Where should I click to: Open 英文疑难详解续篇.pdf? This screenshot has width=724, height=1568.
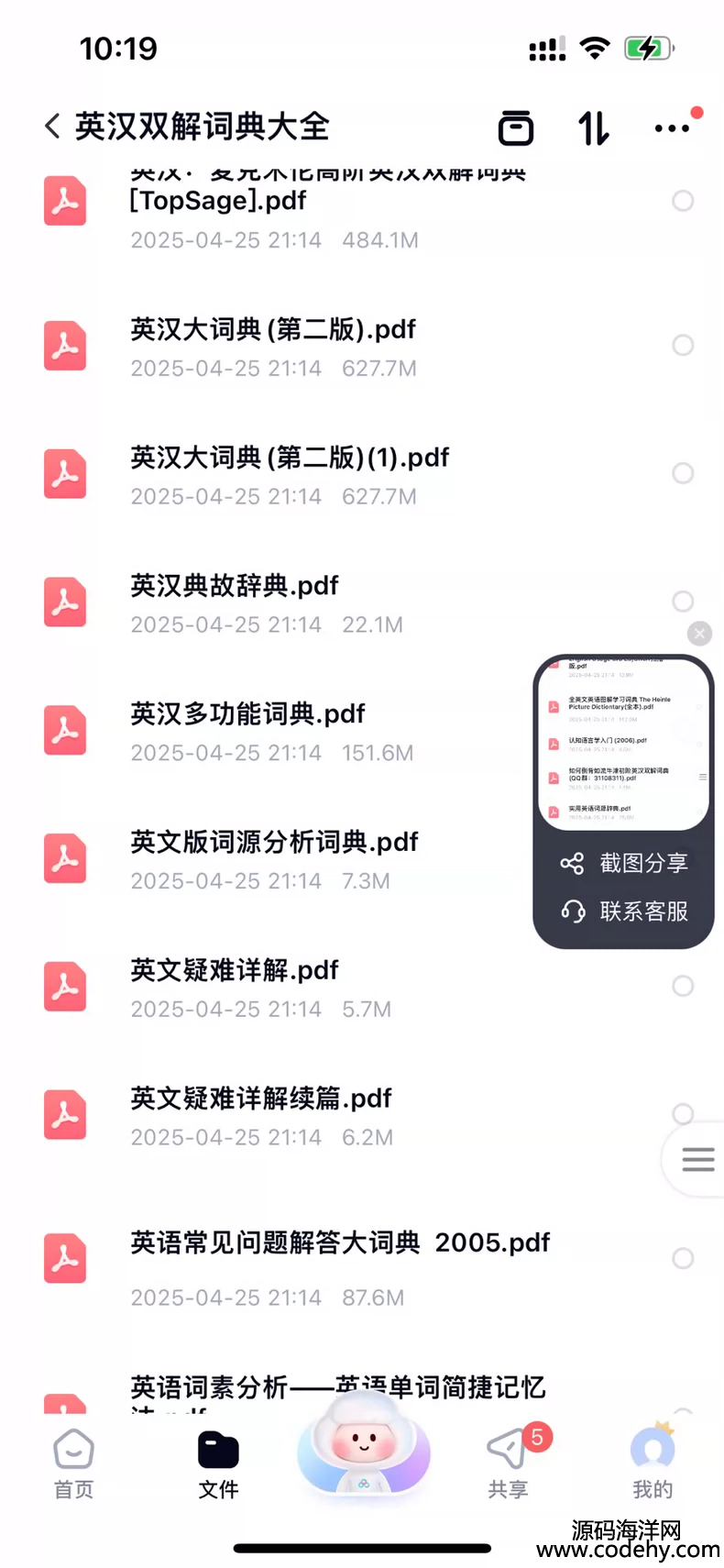[261, 1099]
